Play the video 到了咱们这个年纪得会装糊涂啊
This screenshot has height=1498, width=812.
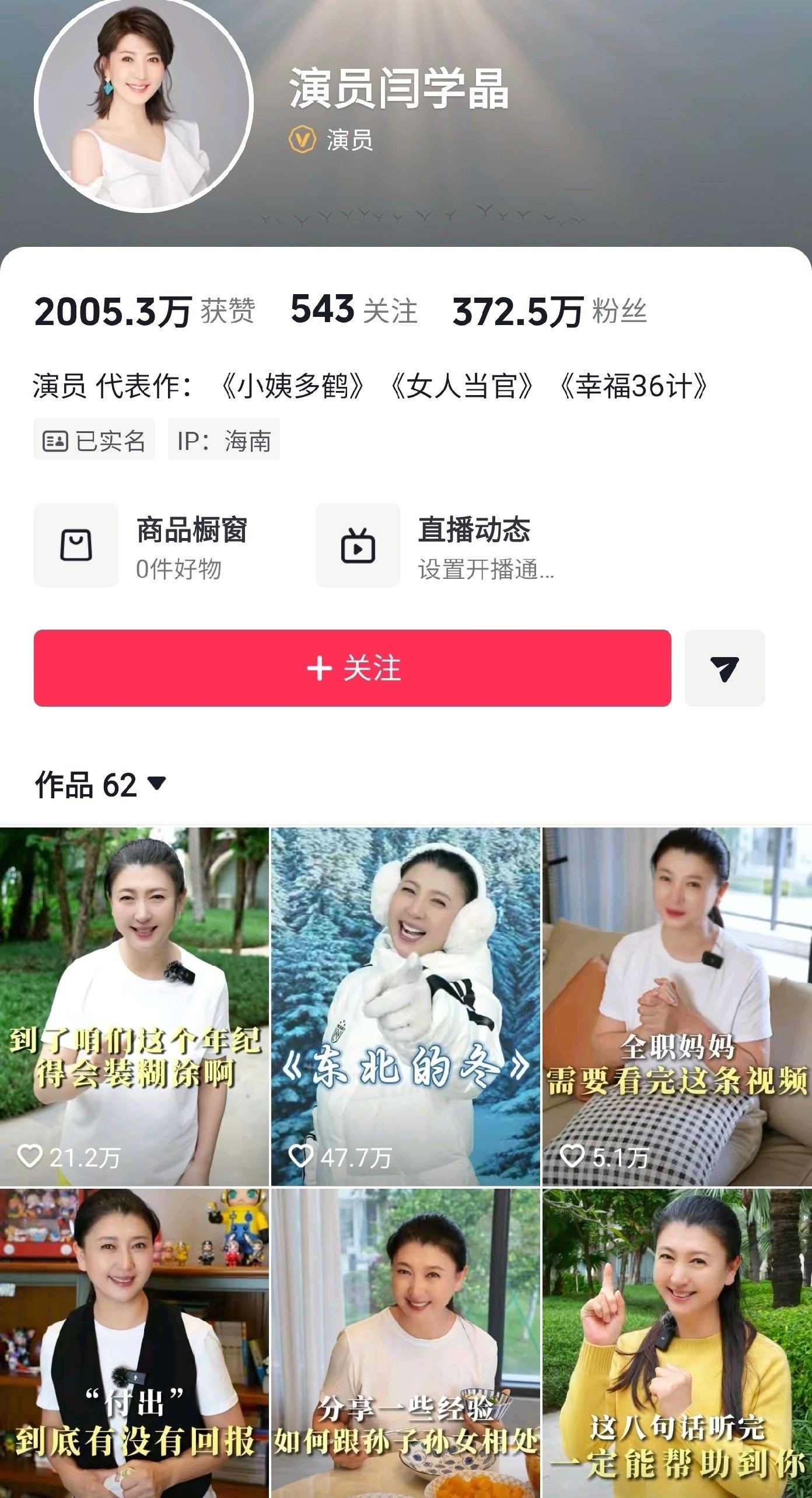(134, 1006)
